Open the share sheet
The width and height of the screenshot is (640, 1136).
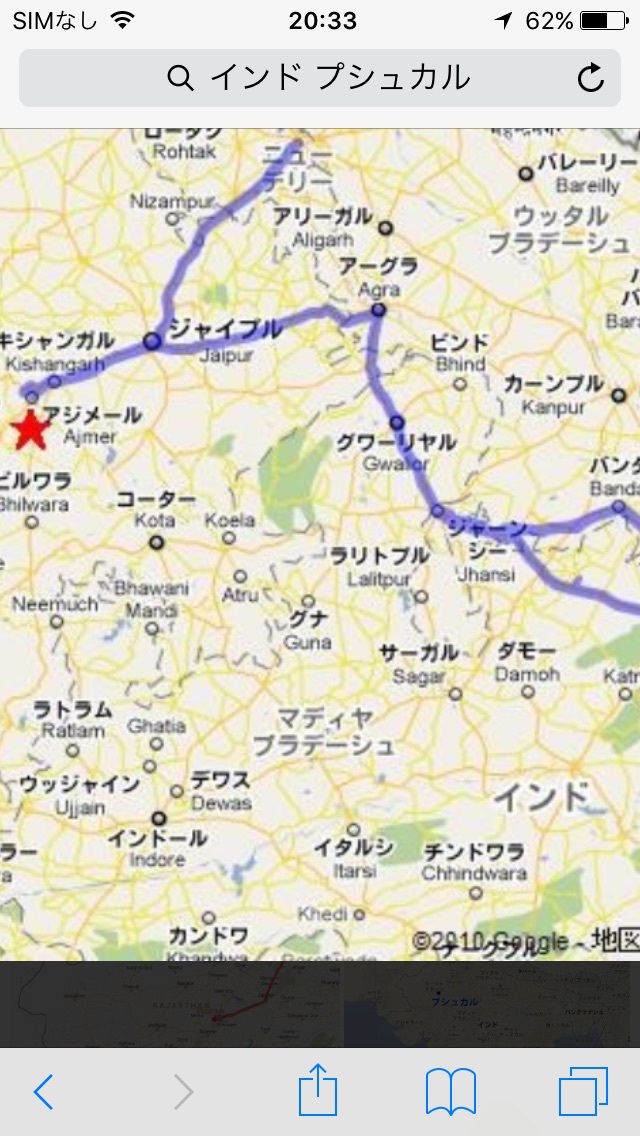coord(318,1090)
